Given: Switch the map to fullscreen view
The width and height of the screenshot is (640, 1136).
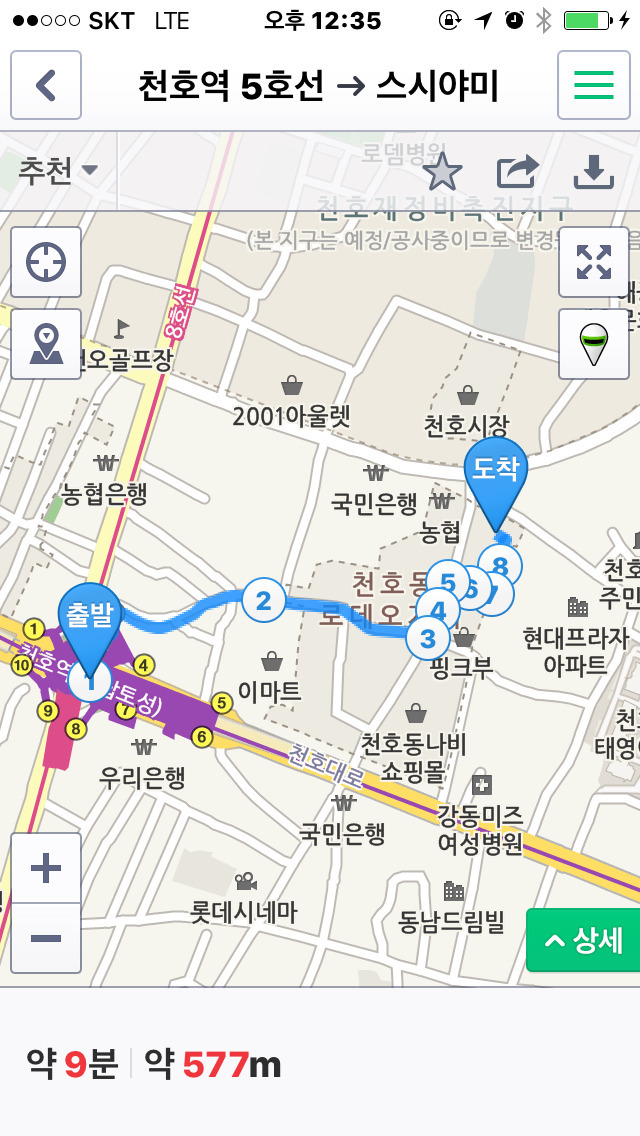Looking at the screenshot, I should (x=594, y=262).
